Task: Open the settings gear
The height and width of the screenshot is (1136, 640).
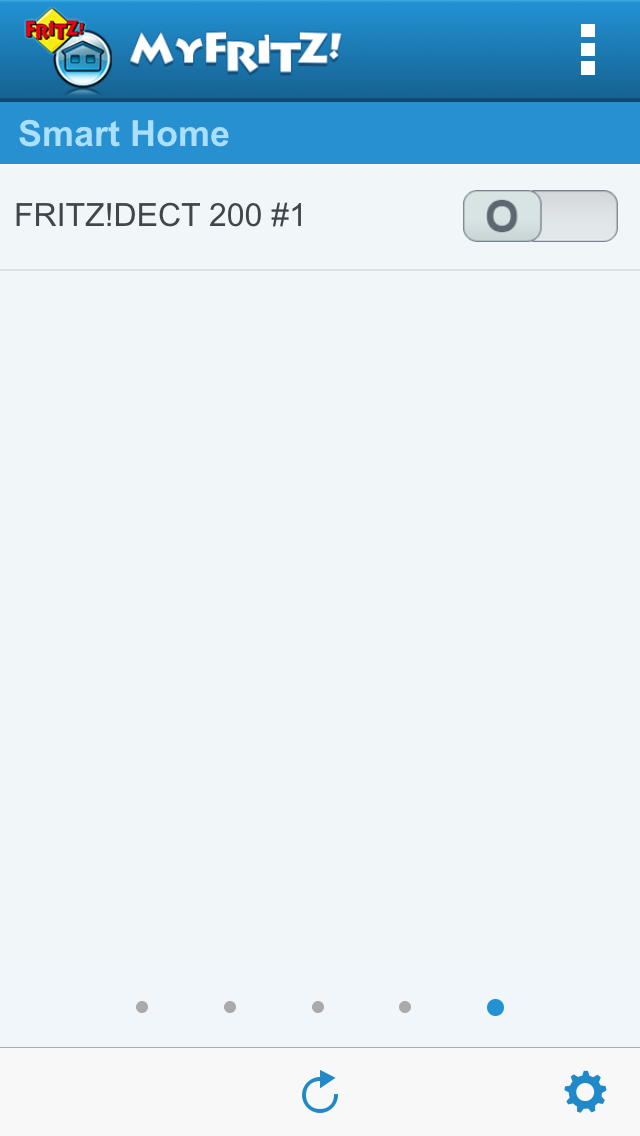Action: pos(585,1092)
